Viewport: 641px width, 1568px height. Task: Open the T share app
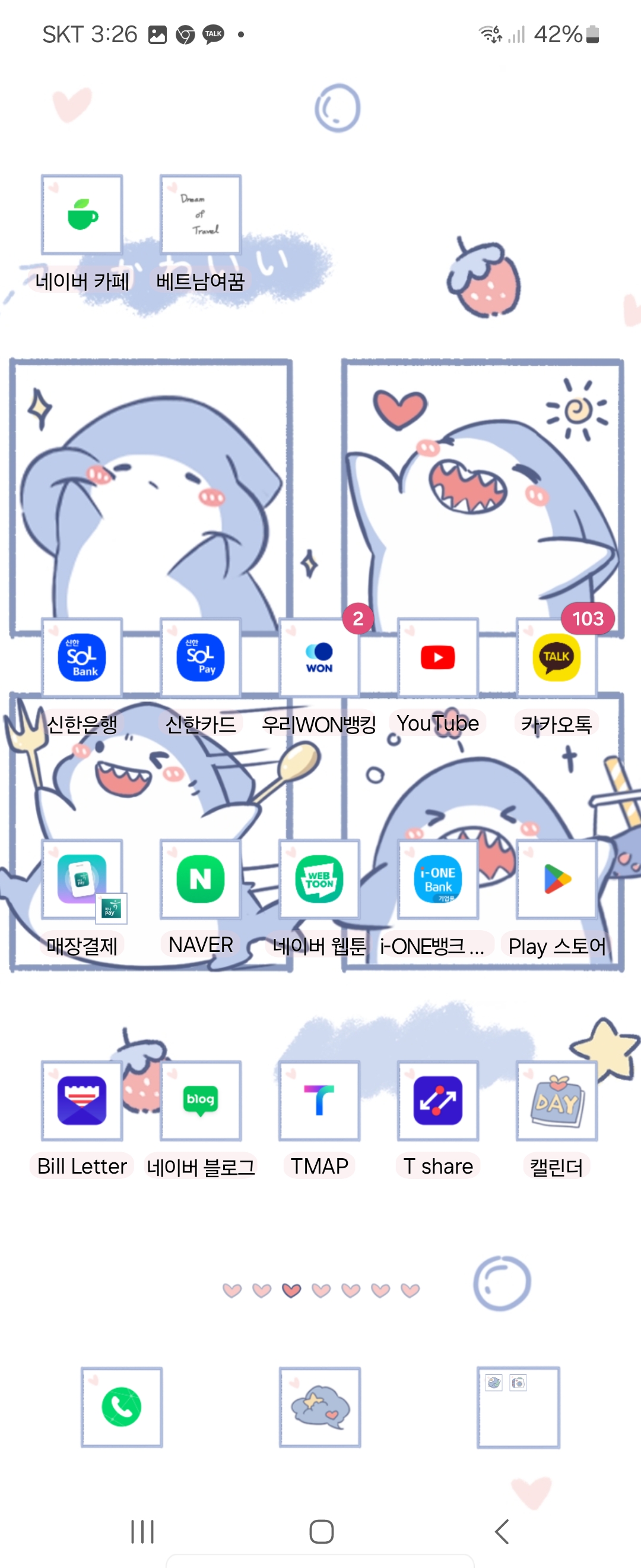click(x=438, y=1101)
